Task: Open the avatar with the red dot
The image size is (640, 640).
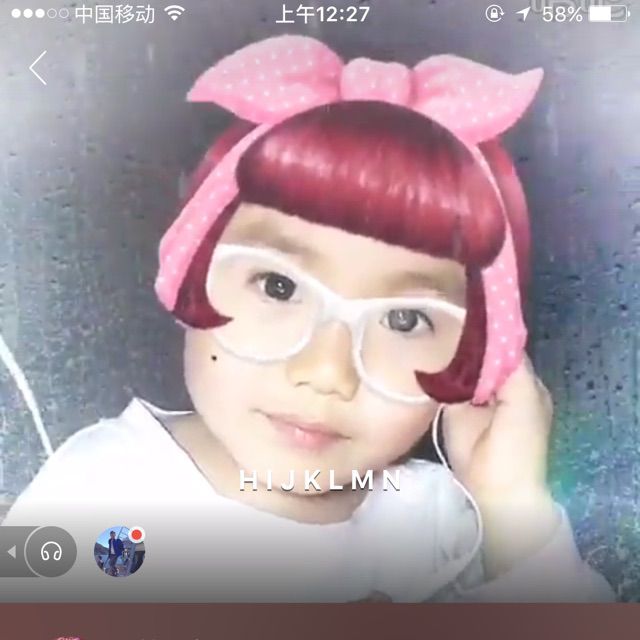Action: (x=119, y=550)
